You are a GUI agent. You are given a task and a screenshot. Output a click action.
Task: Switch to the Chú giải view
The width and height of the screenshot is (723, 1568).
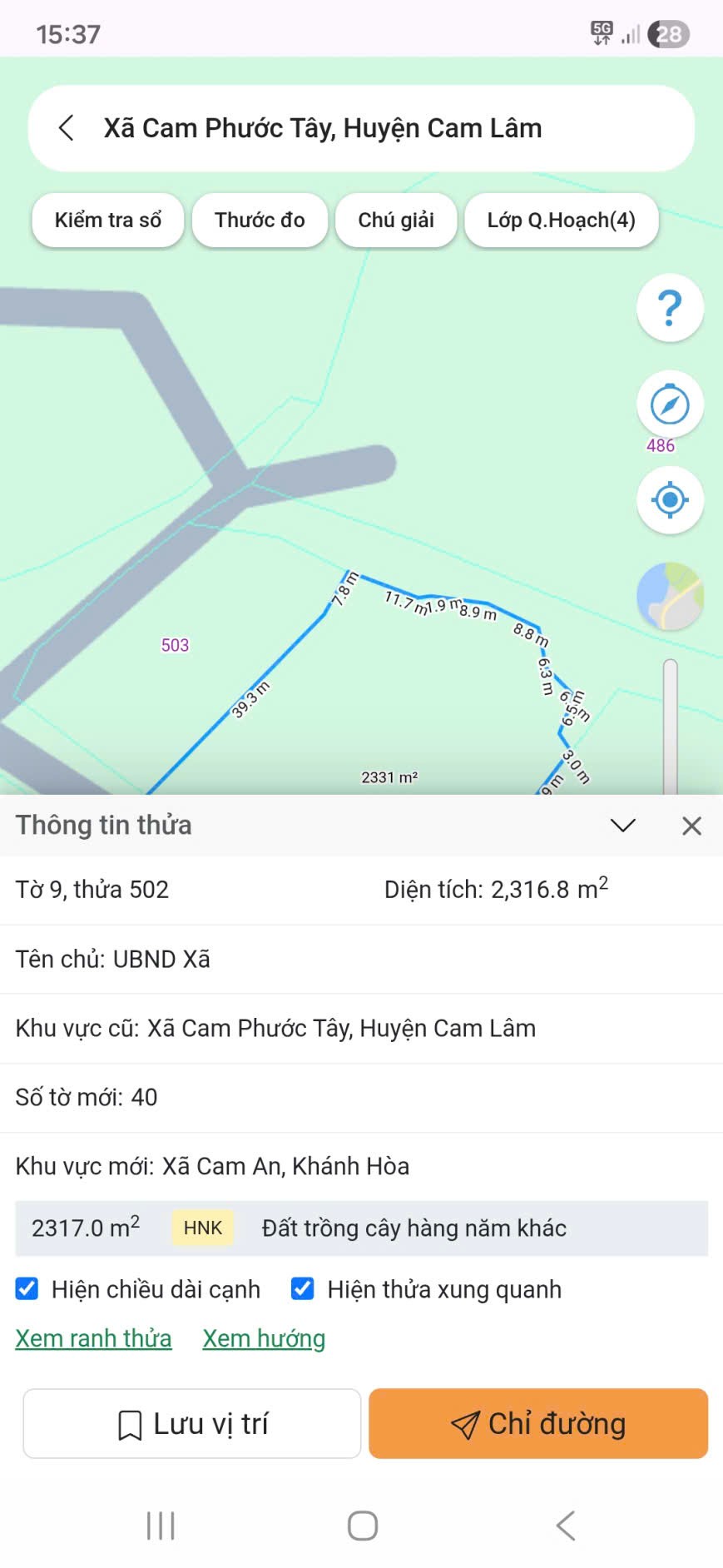396,220
